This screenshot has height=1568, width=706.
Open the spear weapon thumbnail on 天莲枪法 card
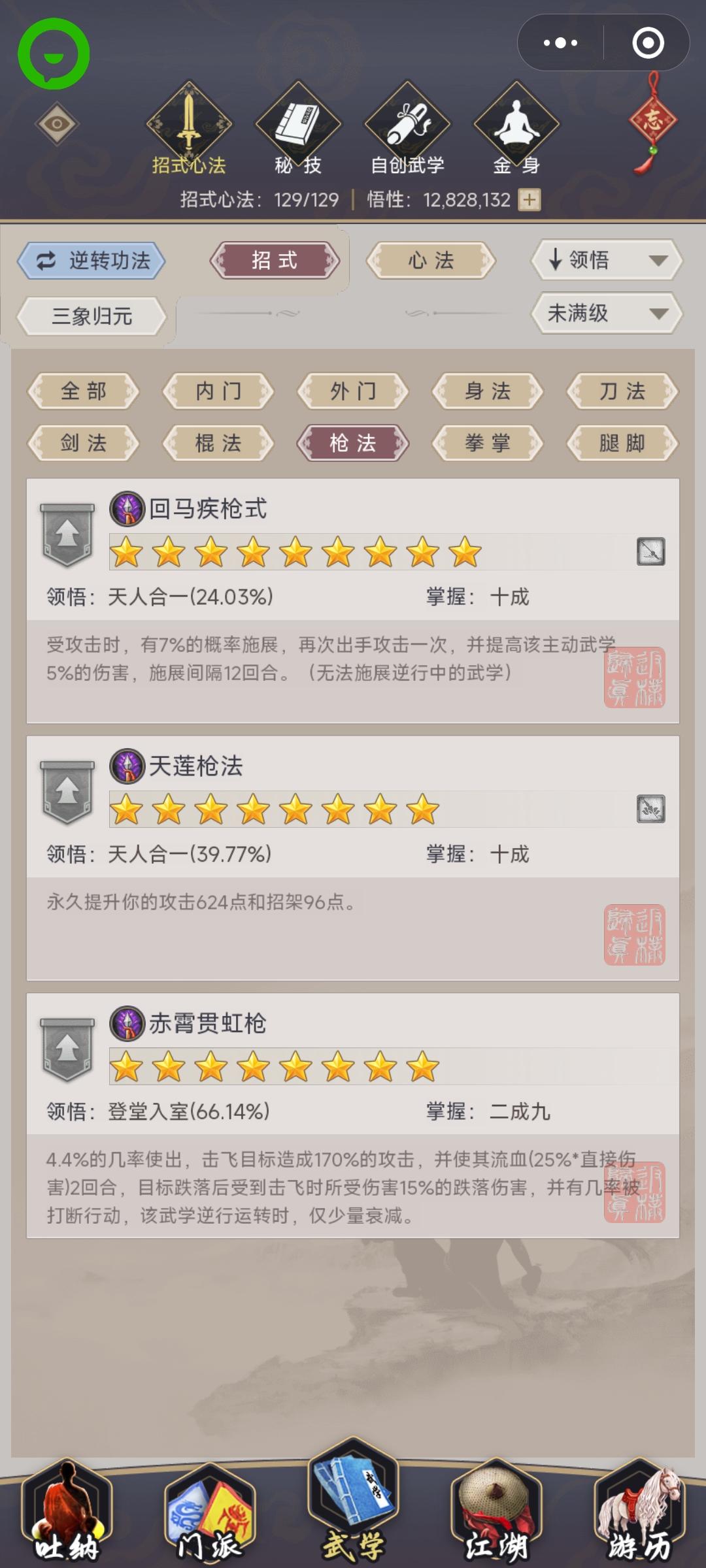pos(650,810)
